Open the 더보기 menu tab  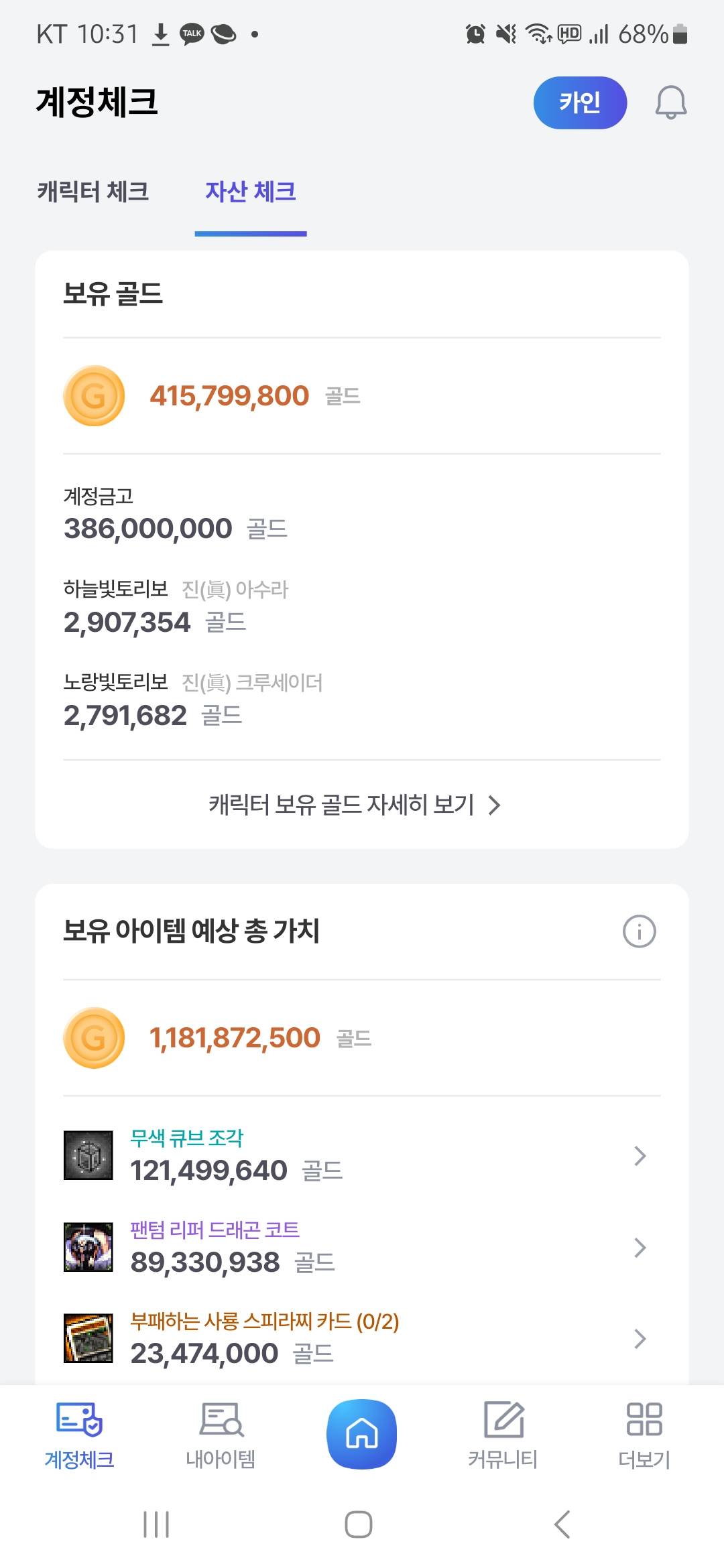point(644,1435)
